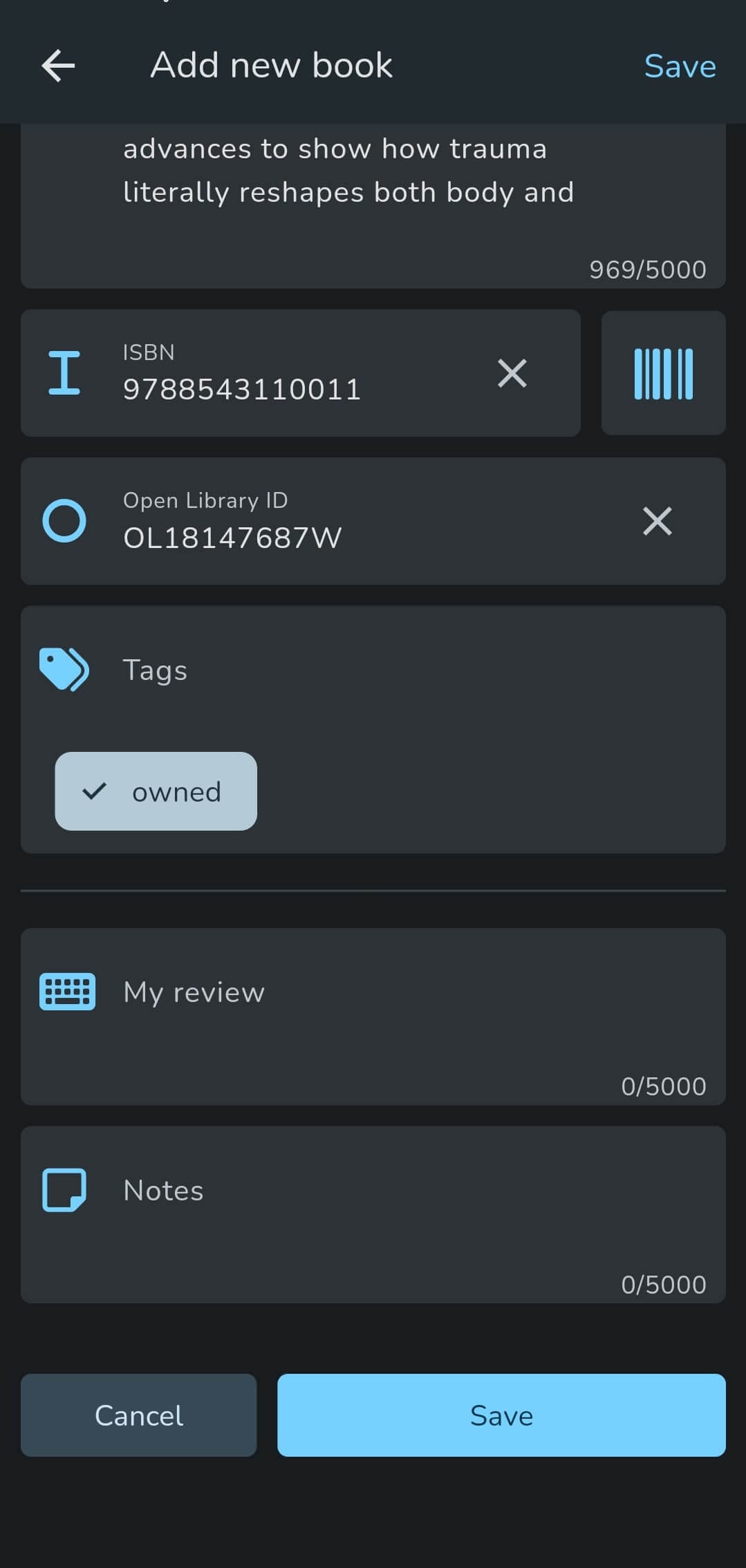The width and height of the screenshot is (746, 1568).
Task: Go back from Add new book
Action: point(58,66)
